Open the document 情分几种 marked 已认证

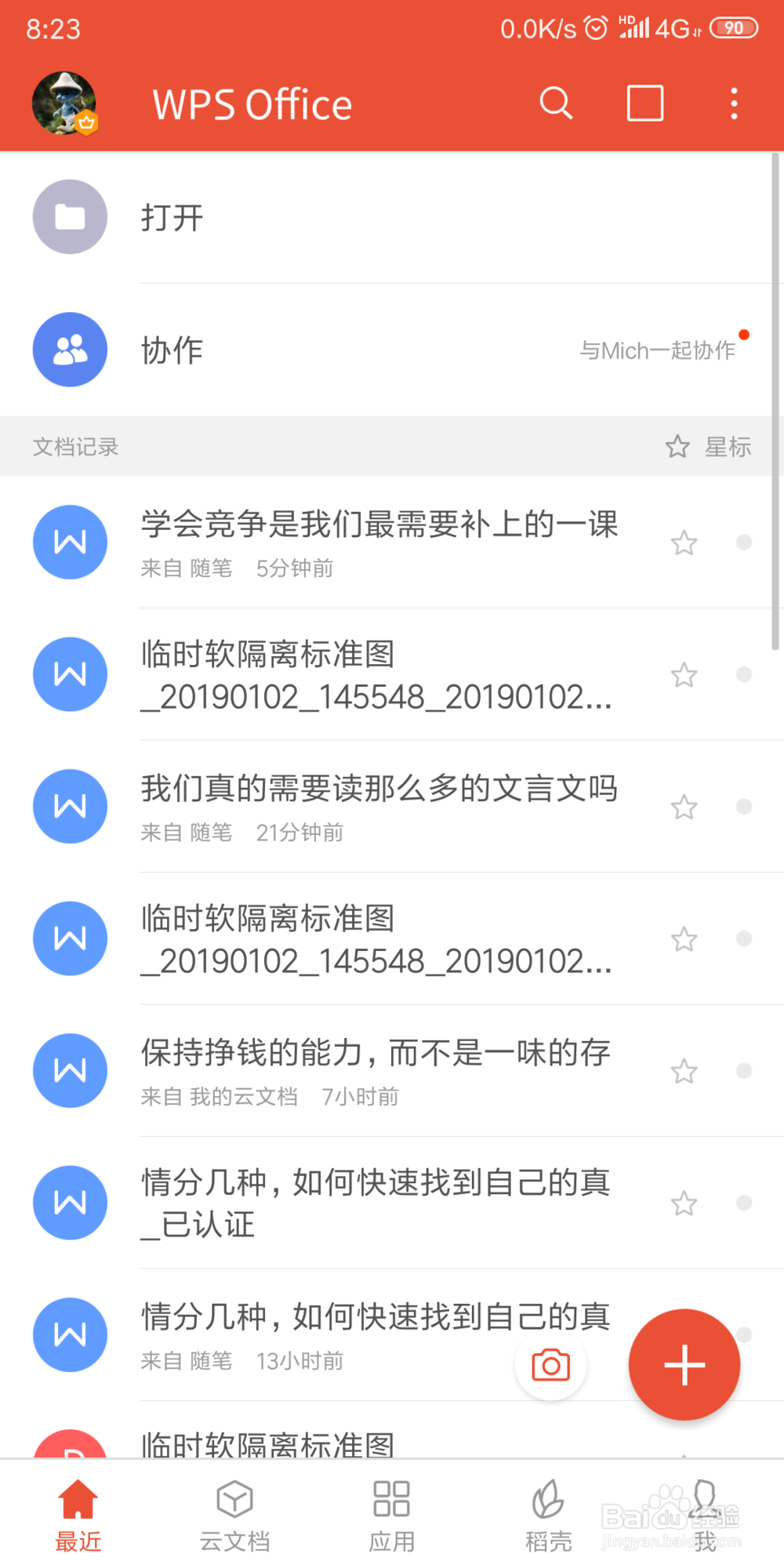click(376, 1203)
